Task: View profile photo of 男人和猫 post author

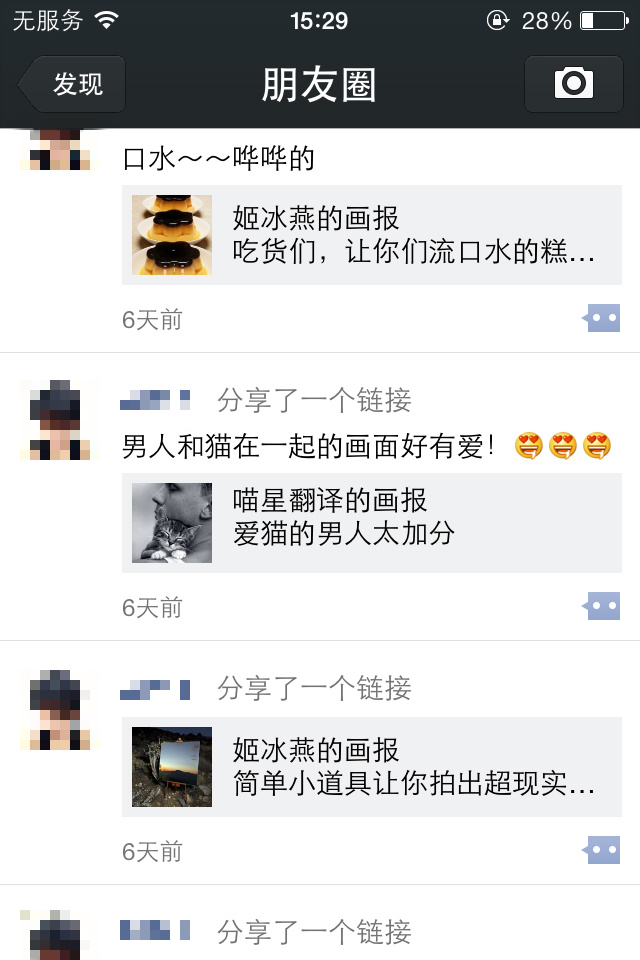Action: (x=59, y=420)
